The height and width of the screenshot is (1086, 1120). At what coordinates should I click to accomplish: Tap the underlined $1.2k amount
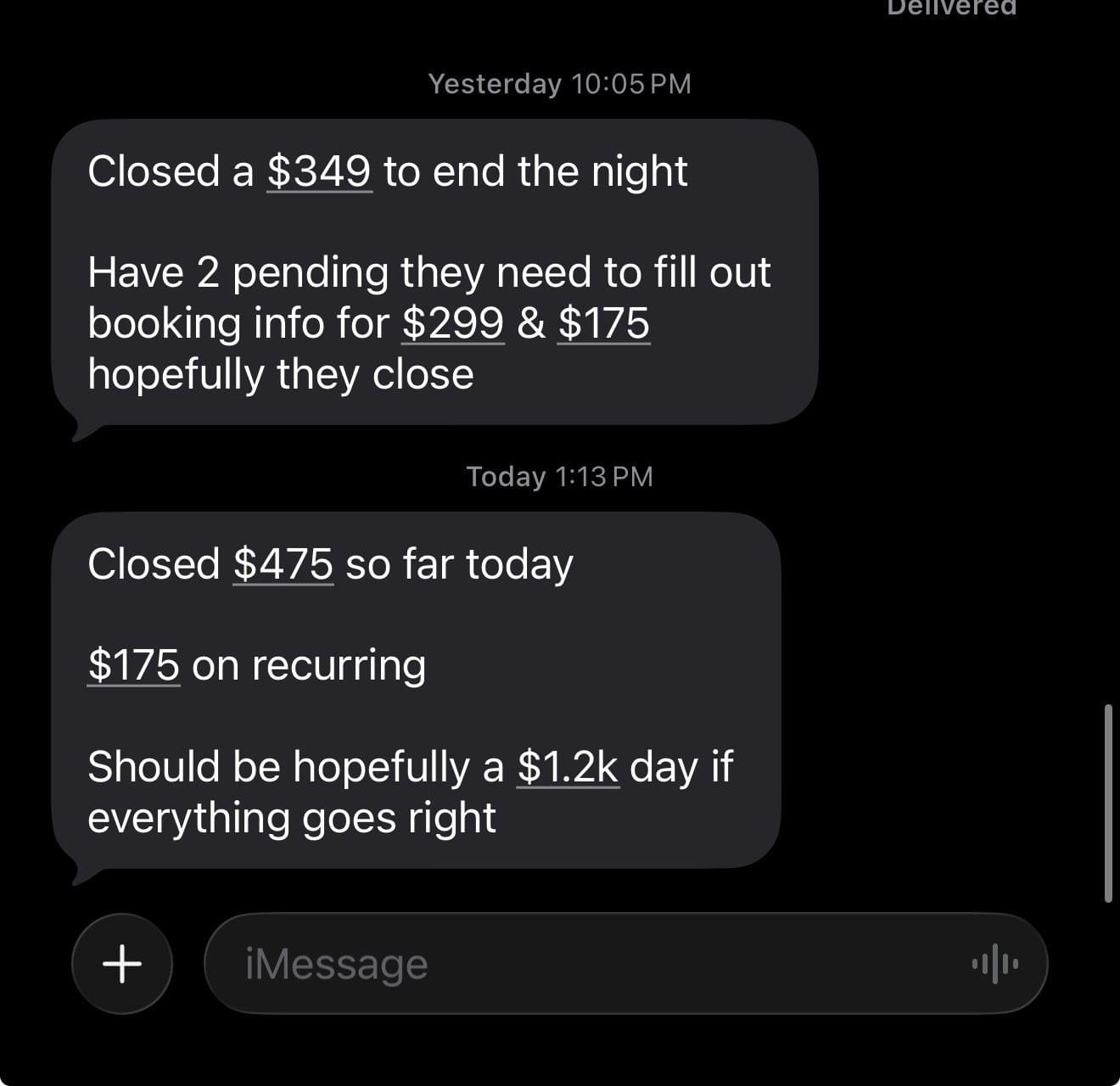click(568, 767)
